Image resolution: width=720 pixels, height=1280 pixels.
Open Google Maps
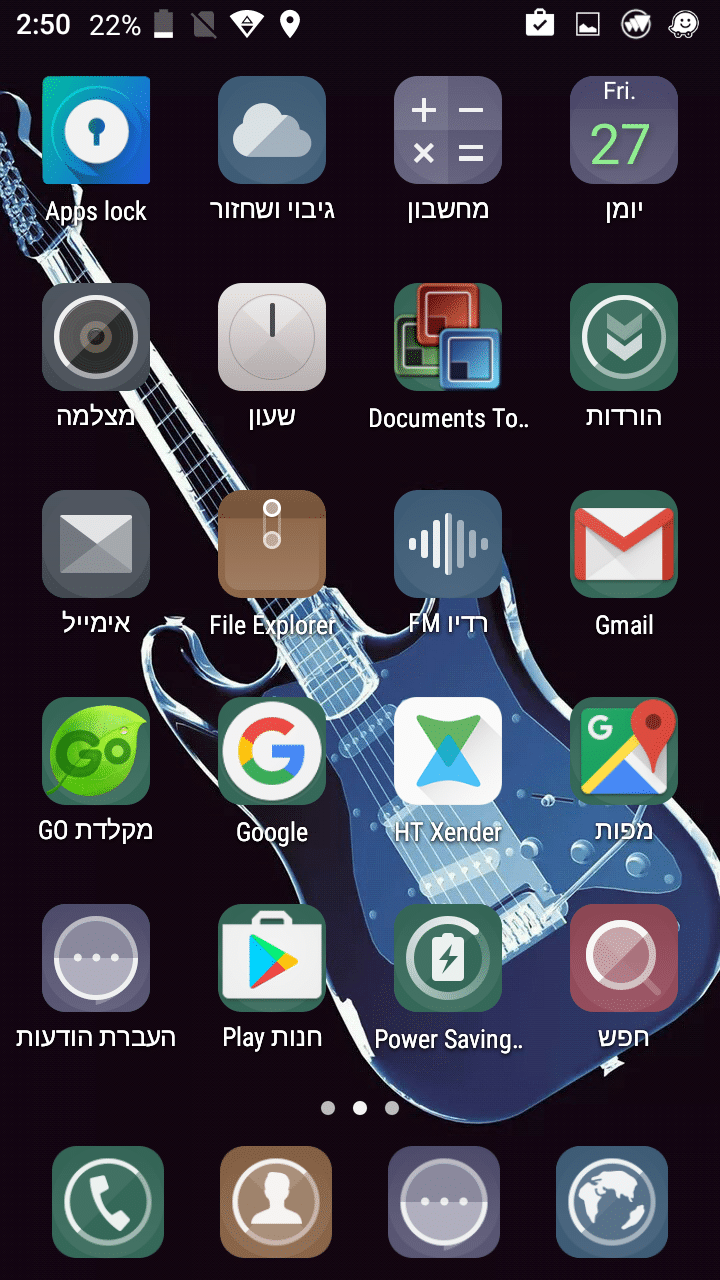[x=624, y=751]
